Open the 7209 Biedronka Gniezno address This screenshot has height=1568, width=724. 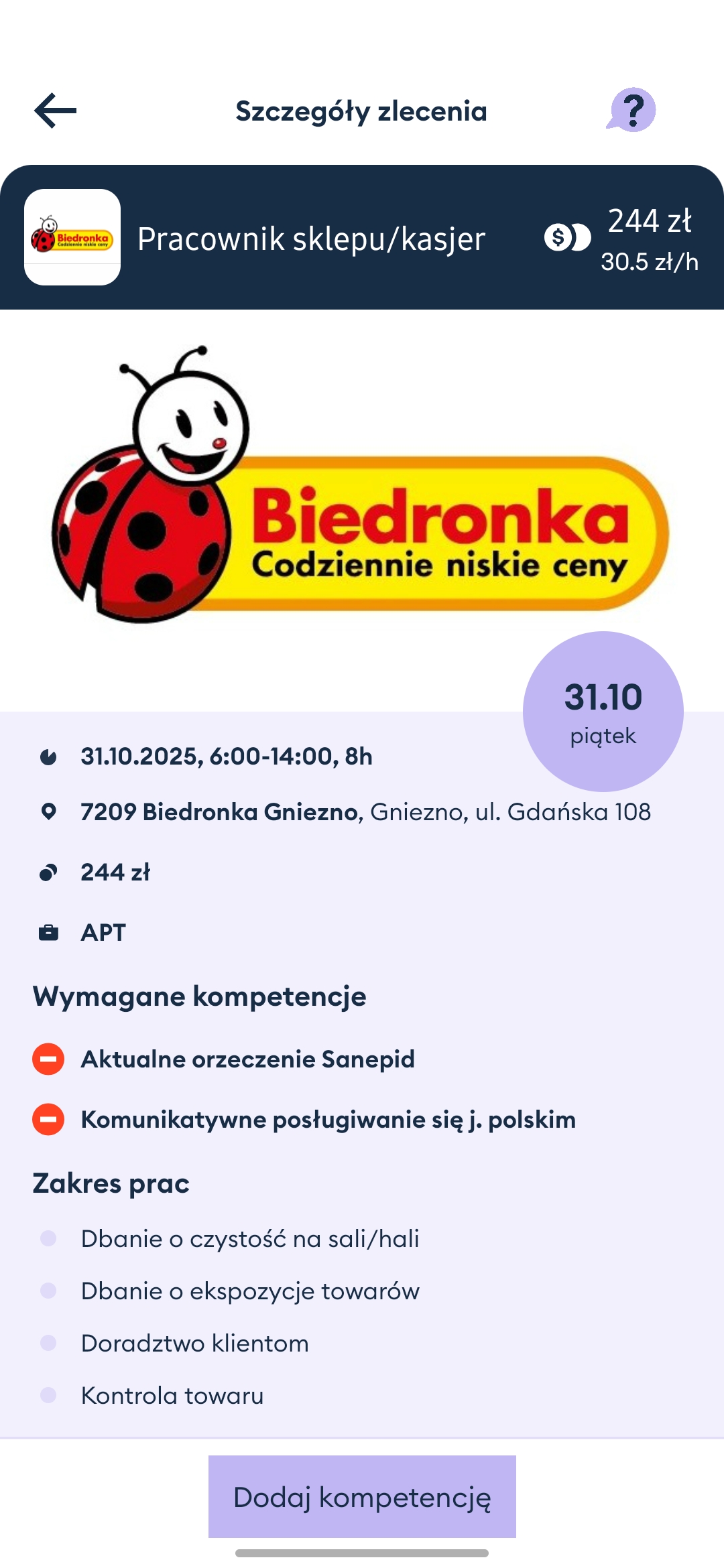coord(365,812)
